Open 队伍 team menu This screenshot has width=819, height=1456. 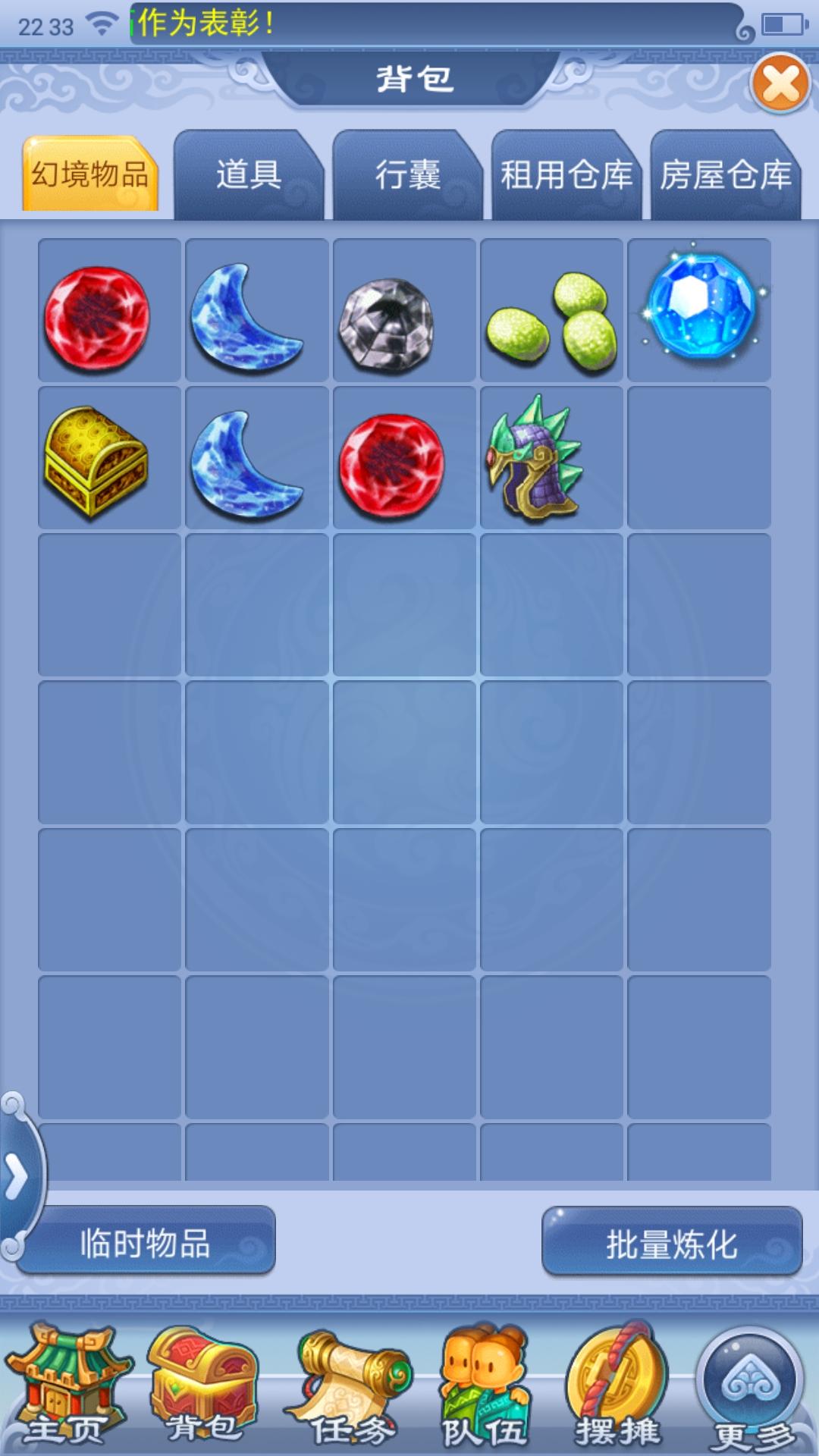[x=485, y=1388]
